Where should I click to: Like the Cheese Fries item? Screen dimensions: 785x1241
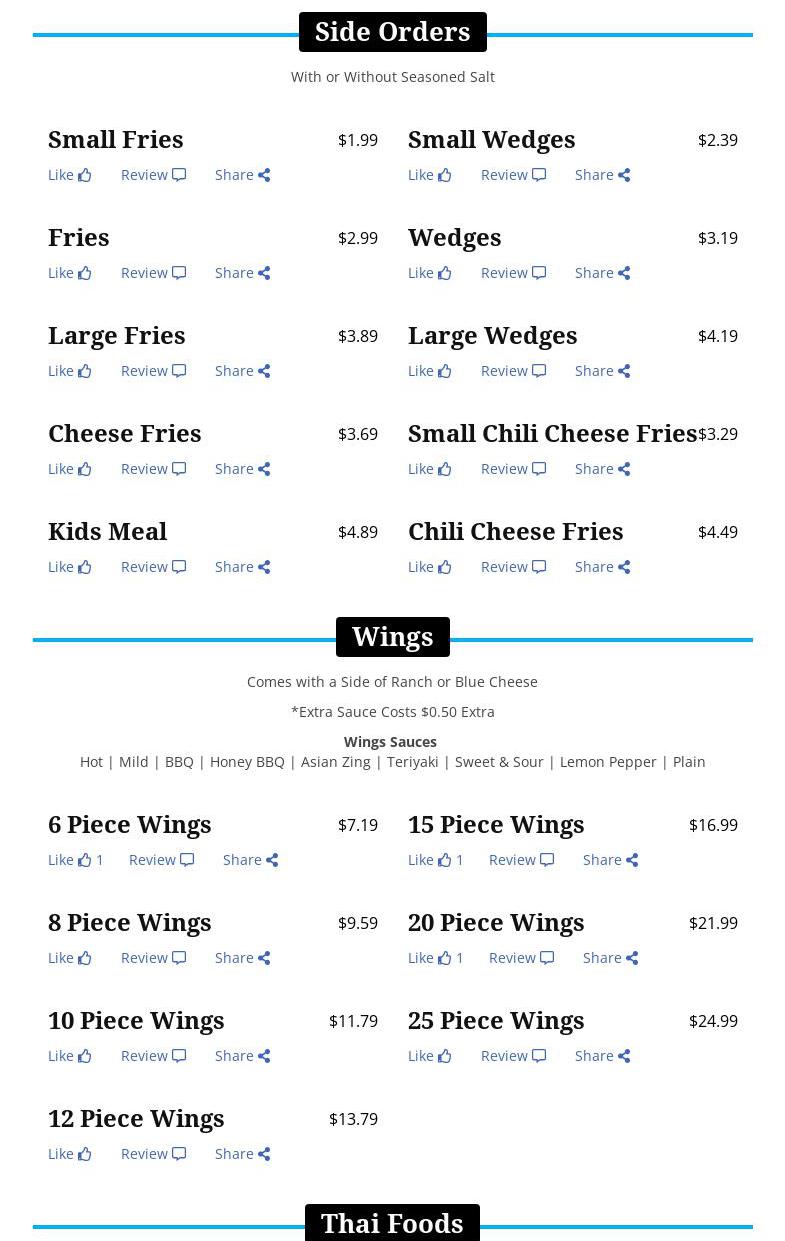69,469
